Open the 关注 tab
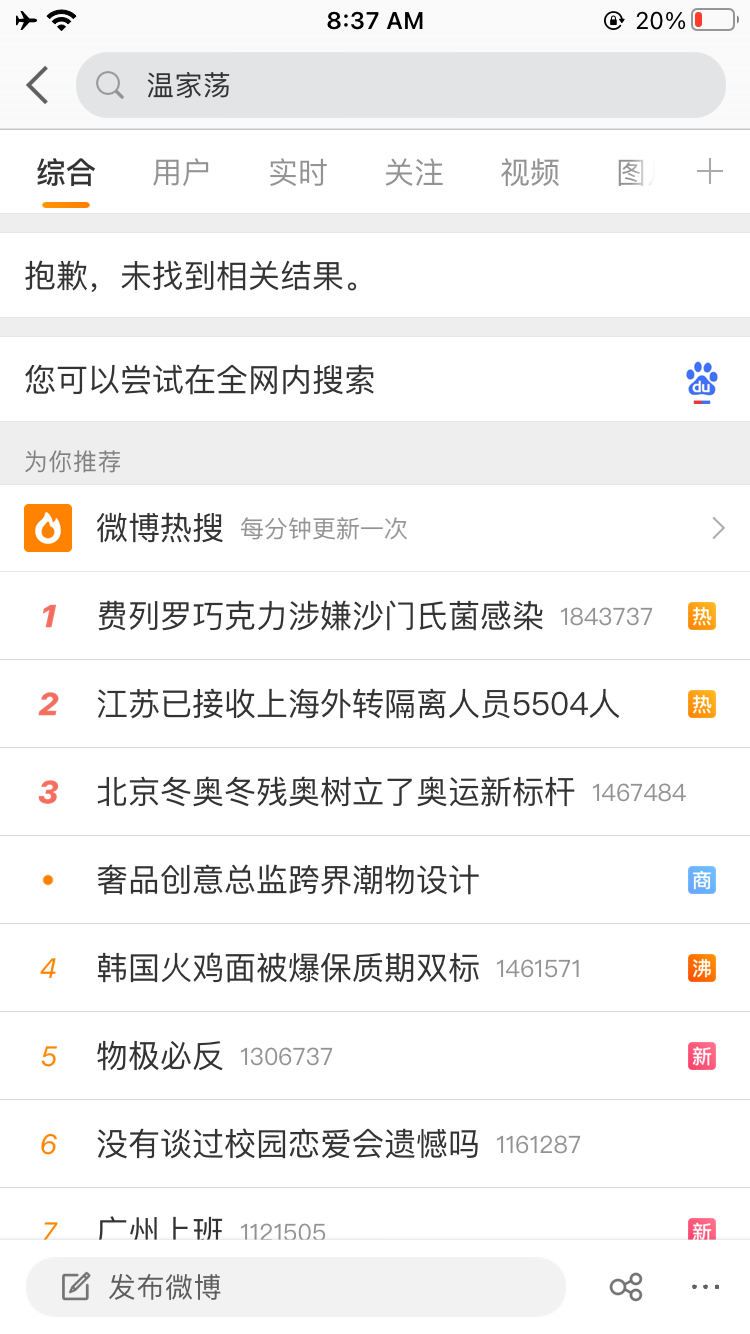The image size is (750, 1334). pos(413,173)
